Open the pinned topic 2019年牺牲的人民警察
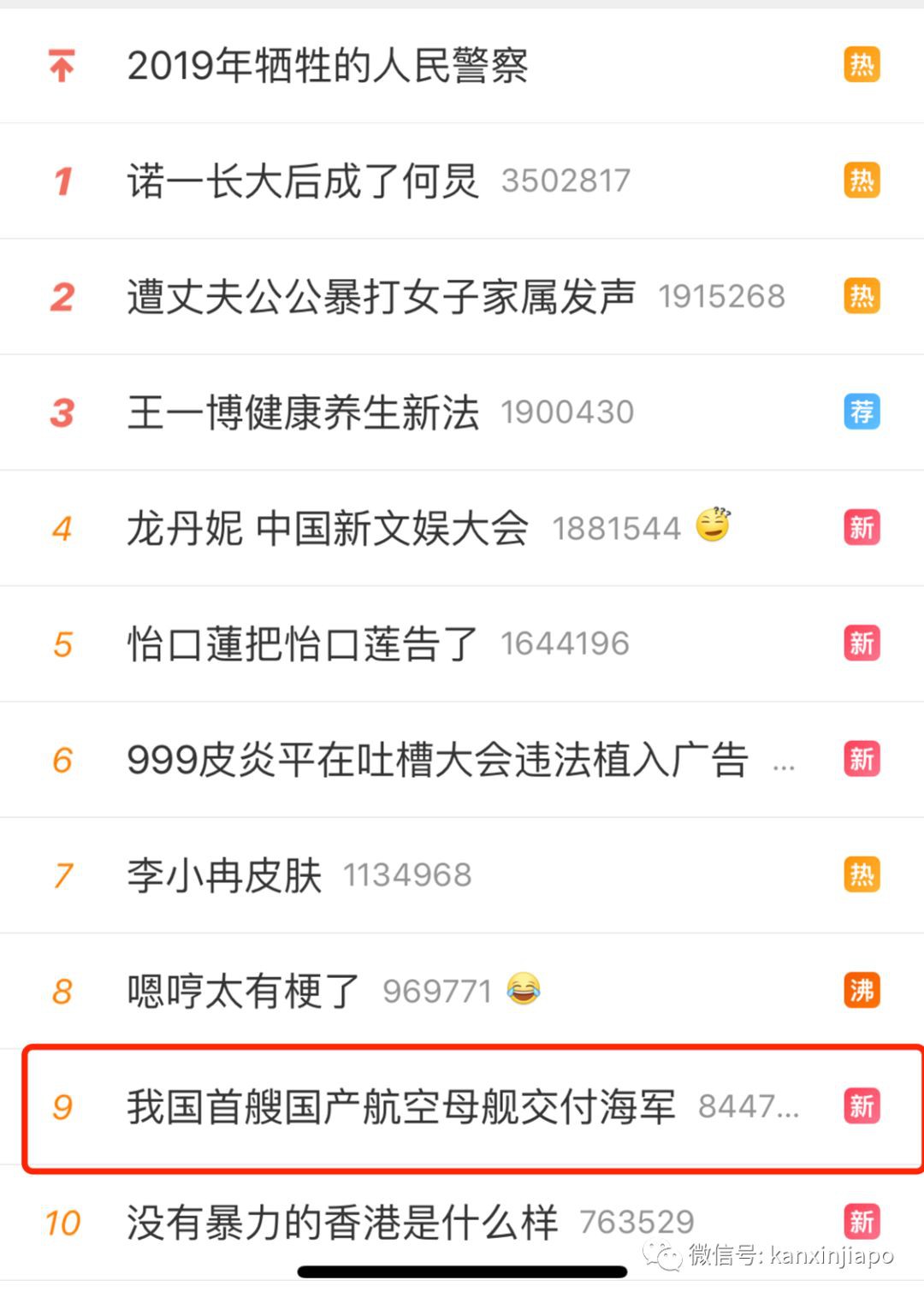Screen dimensions: 924x1298 pos(328,65)
